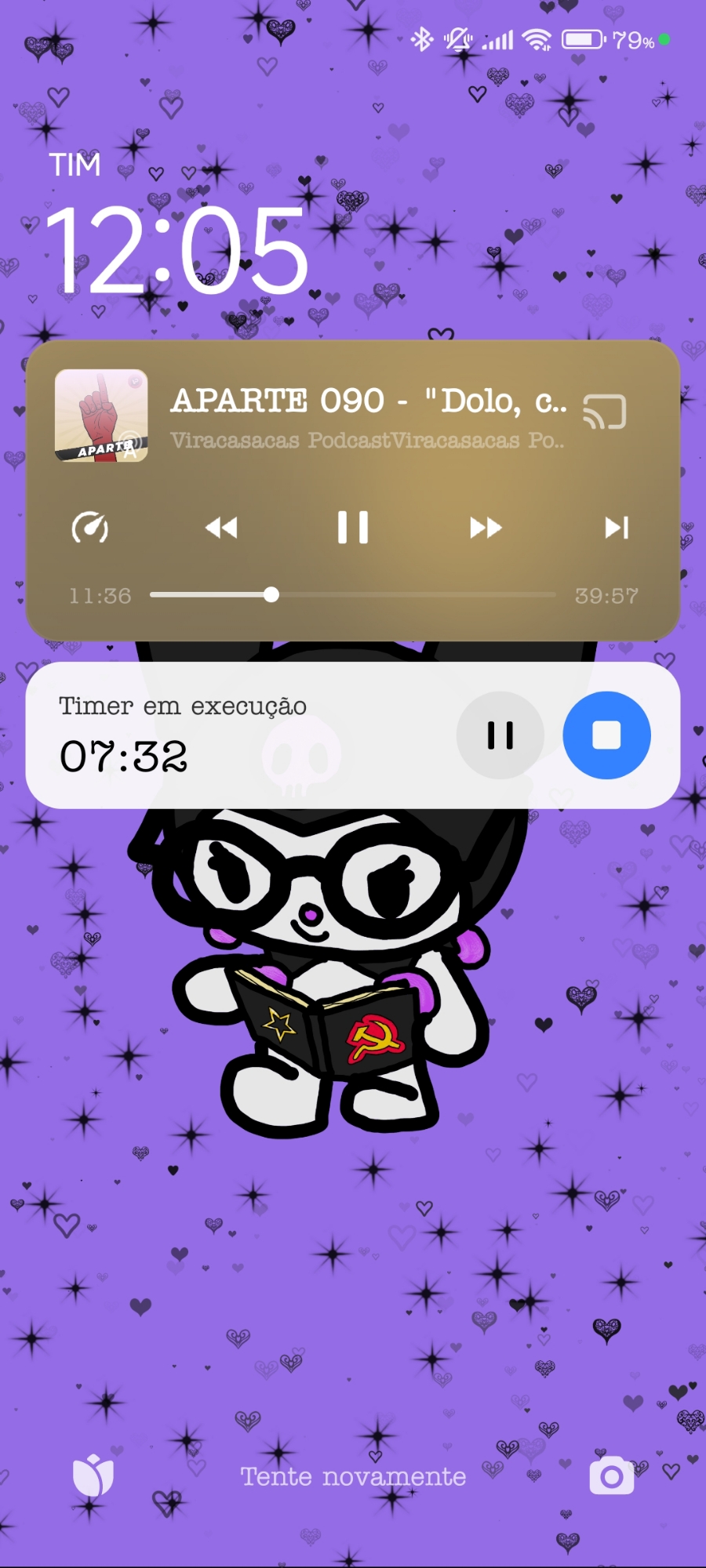Fast-forward the podcast episode
This screenshot has height=1568, width=706.
(x=486, y=528)
